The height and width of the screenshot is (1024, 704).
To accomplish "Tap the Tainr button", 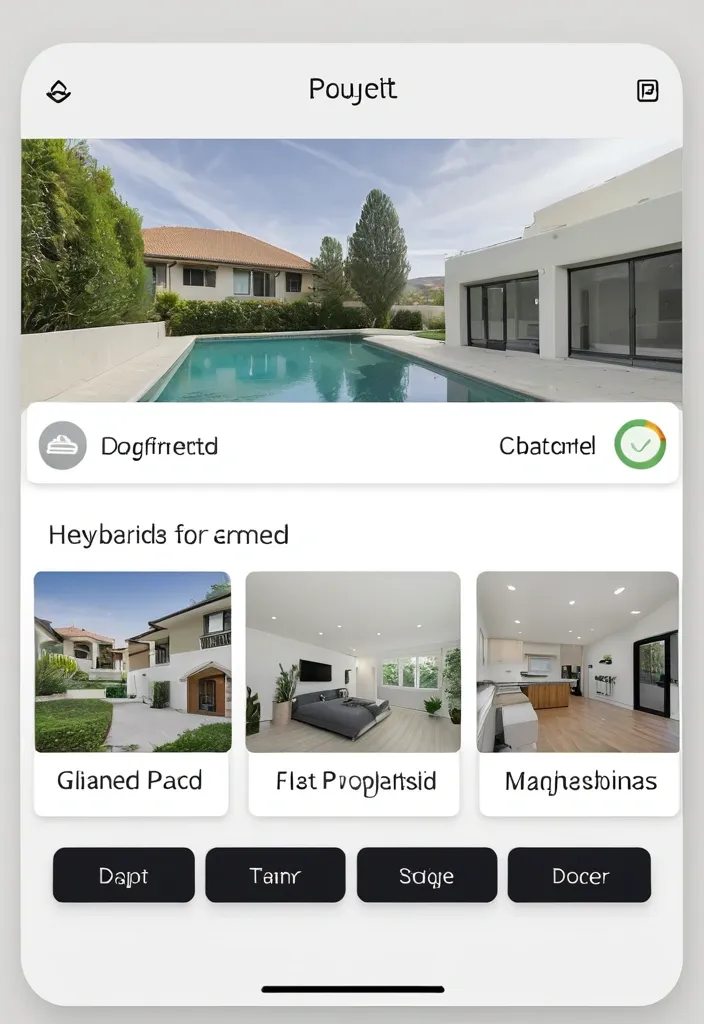I will click(x=275, y=876).
